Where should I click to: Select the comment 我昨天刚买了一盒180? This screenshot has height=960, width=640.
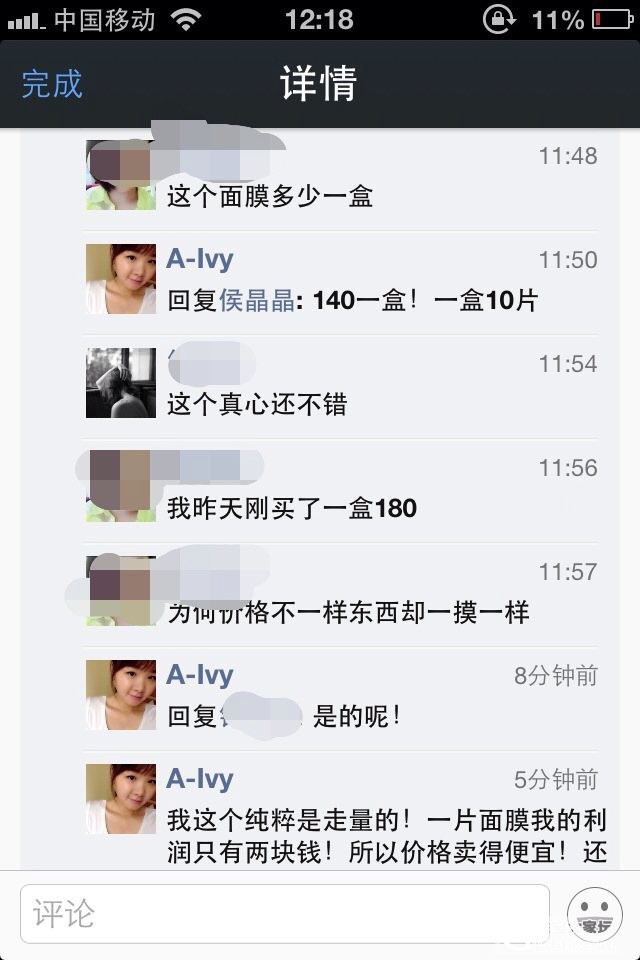(x=292, y=508)
